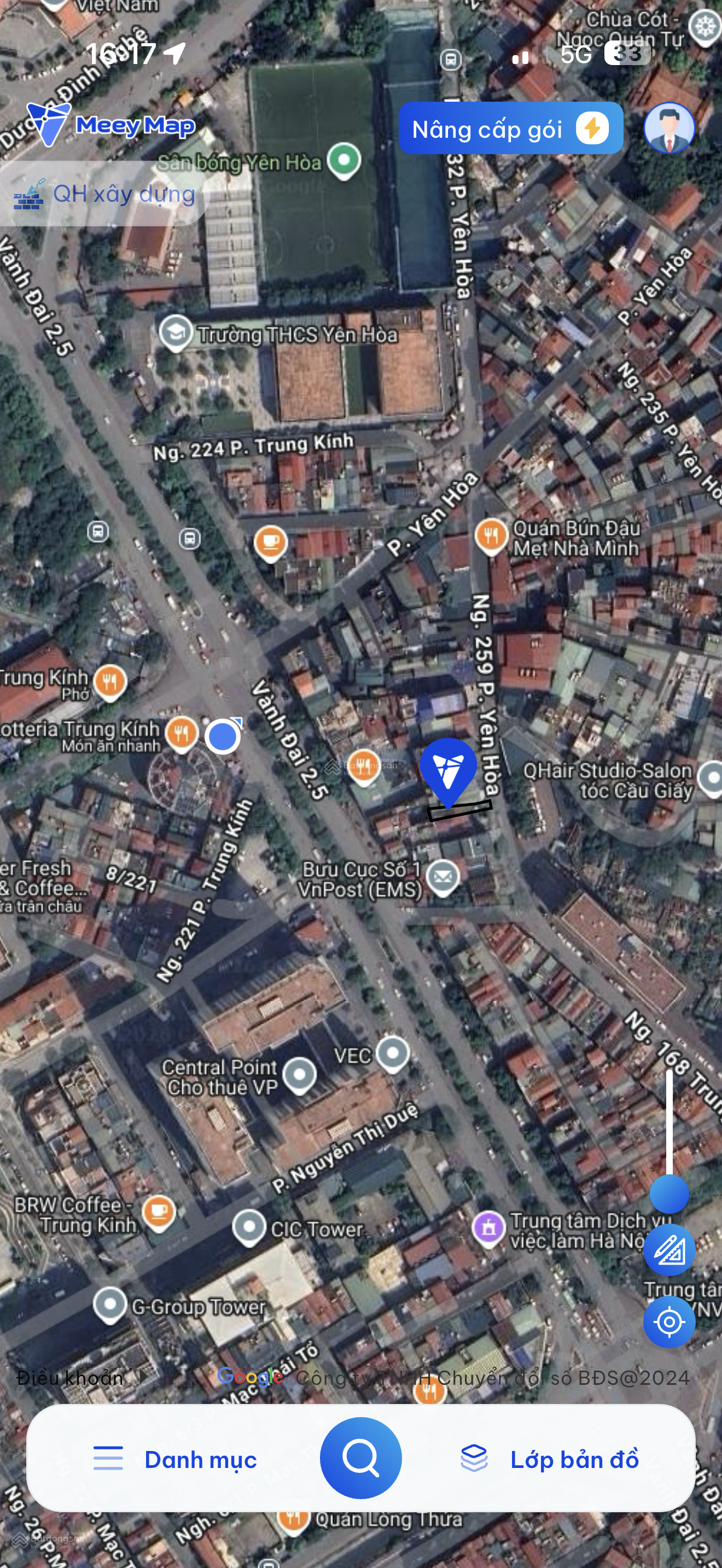Viewport: 722px width, 1568px height.
Task: Tap the Nâng cấp gói upgrade button
Action: point(510,128)
